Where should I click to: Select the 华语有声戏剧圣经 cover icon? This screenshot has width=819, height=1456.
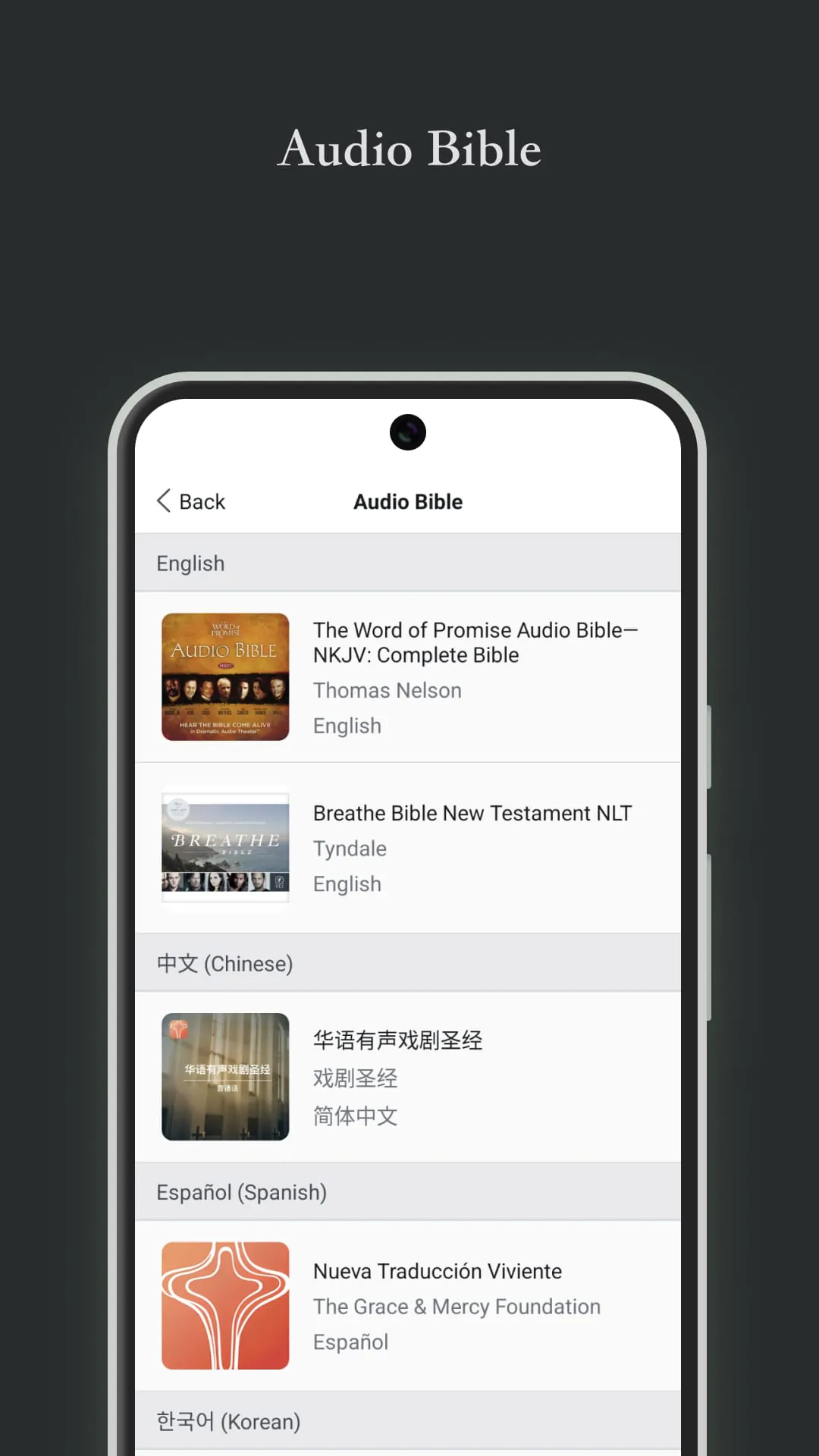click(x=224, y=1078)
